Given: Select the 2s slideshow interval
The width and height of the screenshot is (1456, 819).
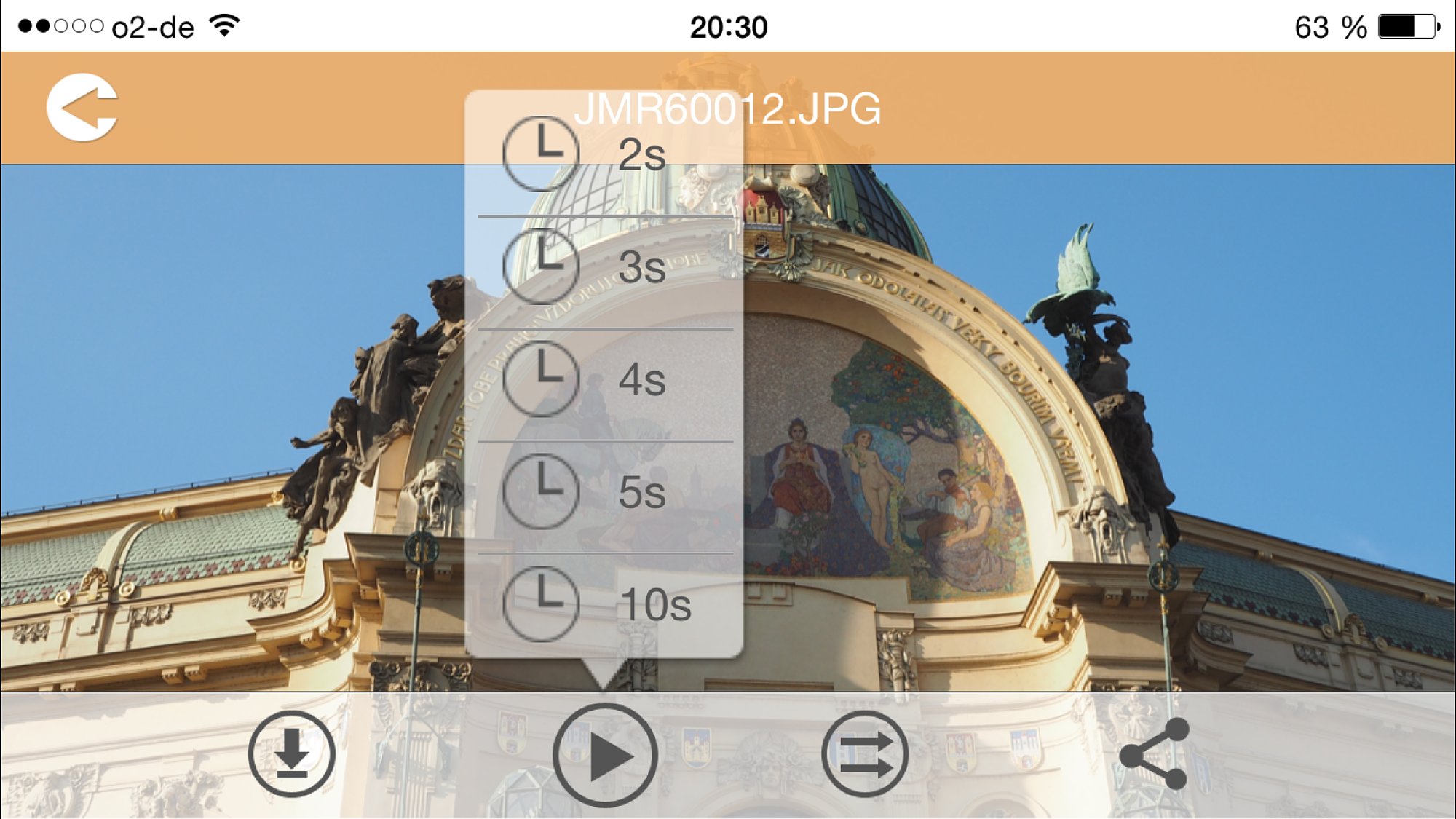Looking at the screenshot, I should click(x=604, y=154).
